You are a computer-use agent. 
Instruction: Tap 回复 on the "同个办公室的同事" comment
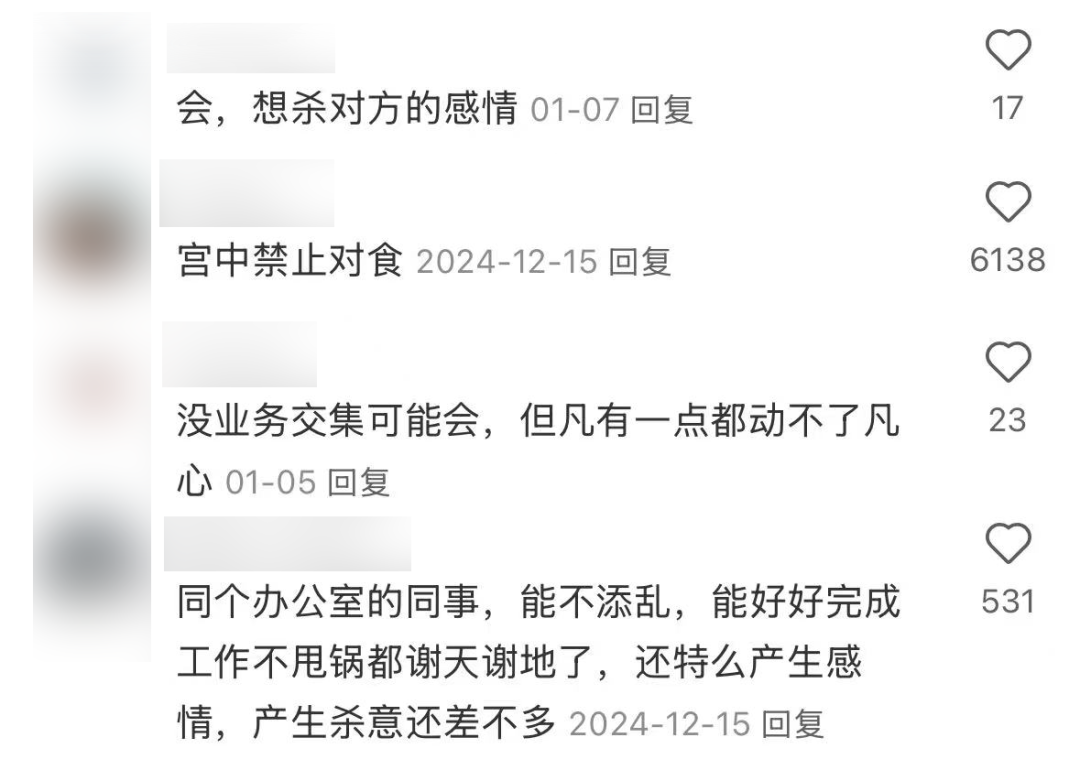tap(793, 723)
